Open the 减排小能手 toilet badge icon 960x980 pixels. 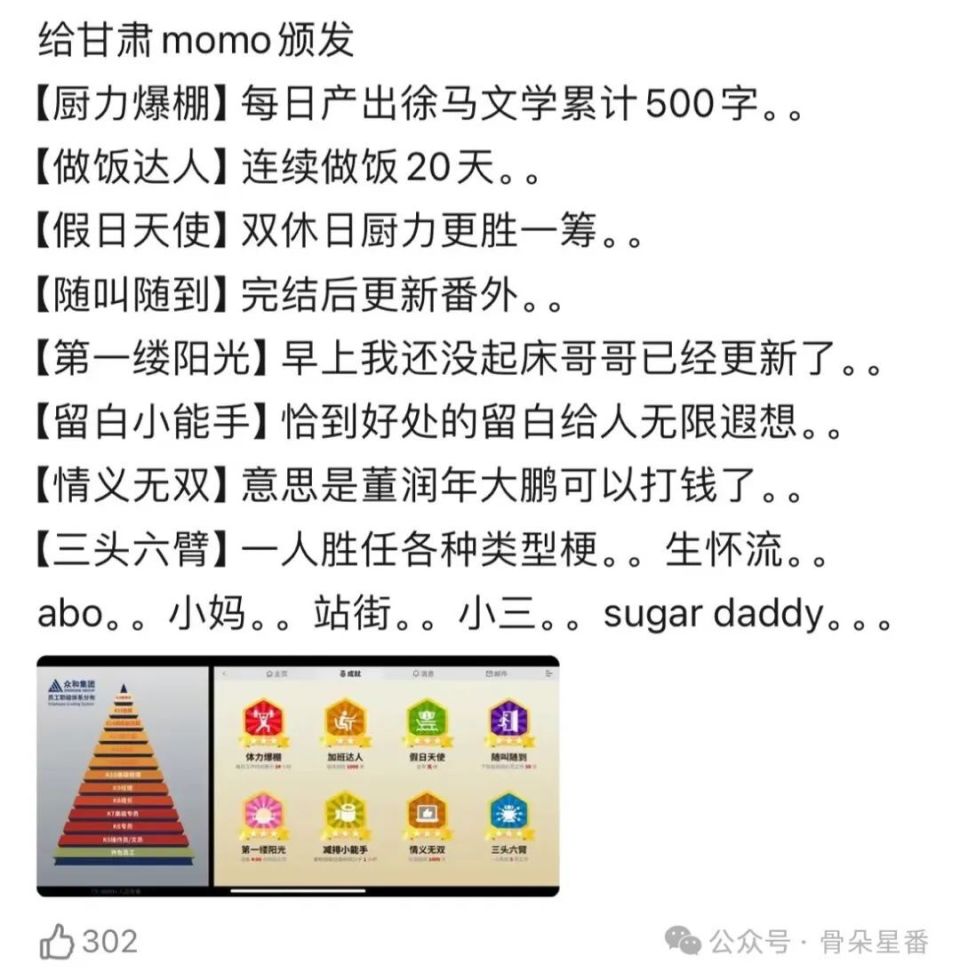[x=345, y=814]
